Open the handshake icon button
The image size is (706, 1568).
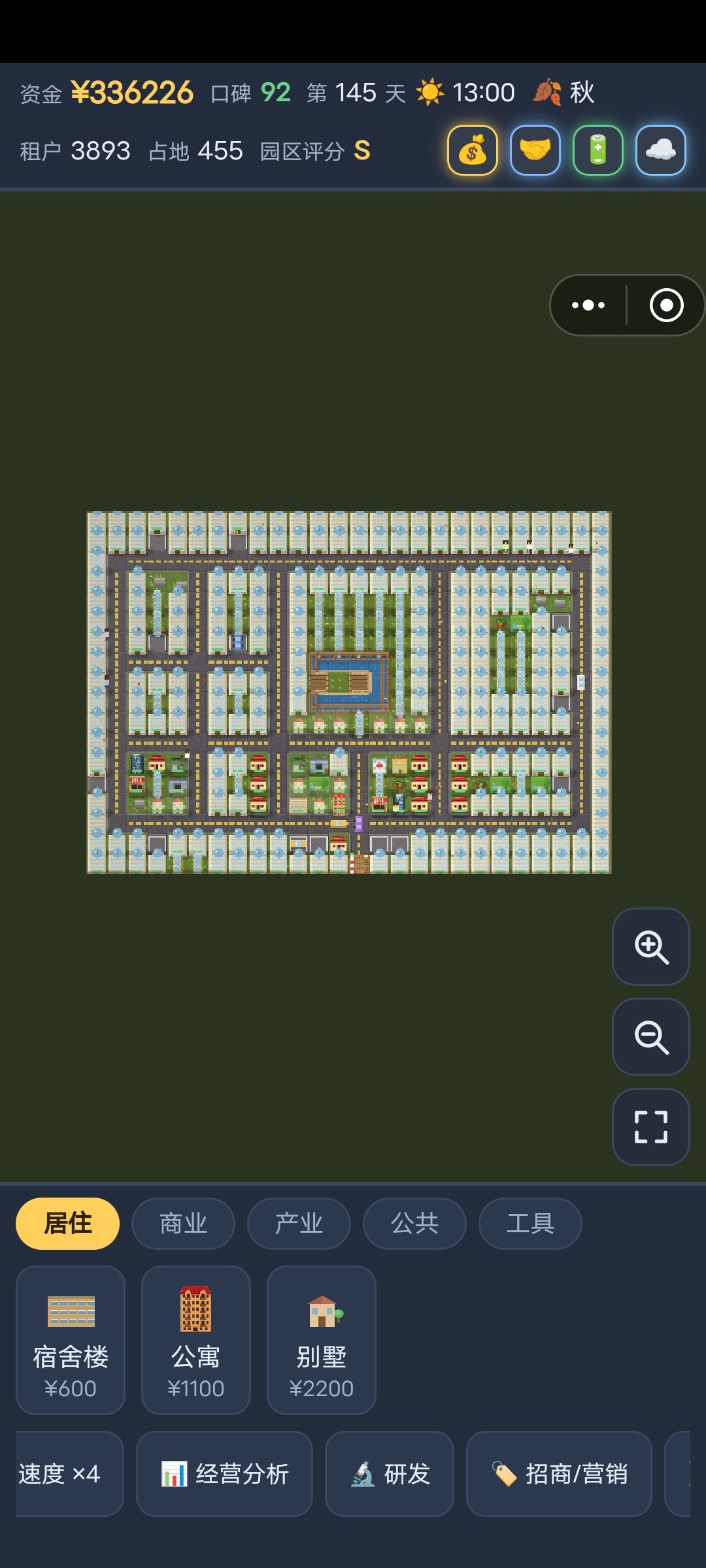[535, 150]
